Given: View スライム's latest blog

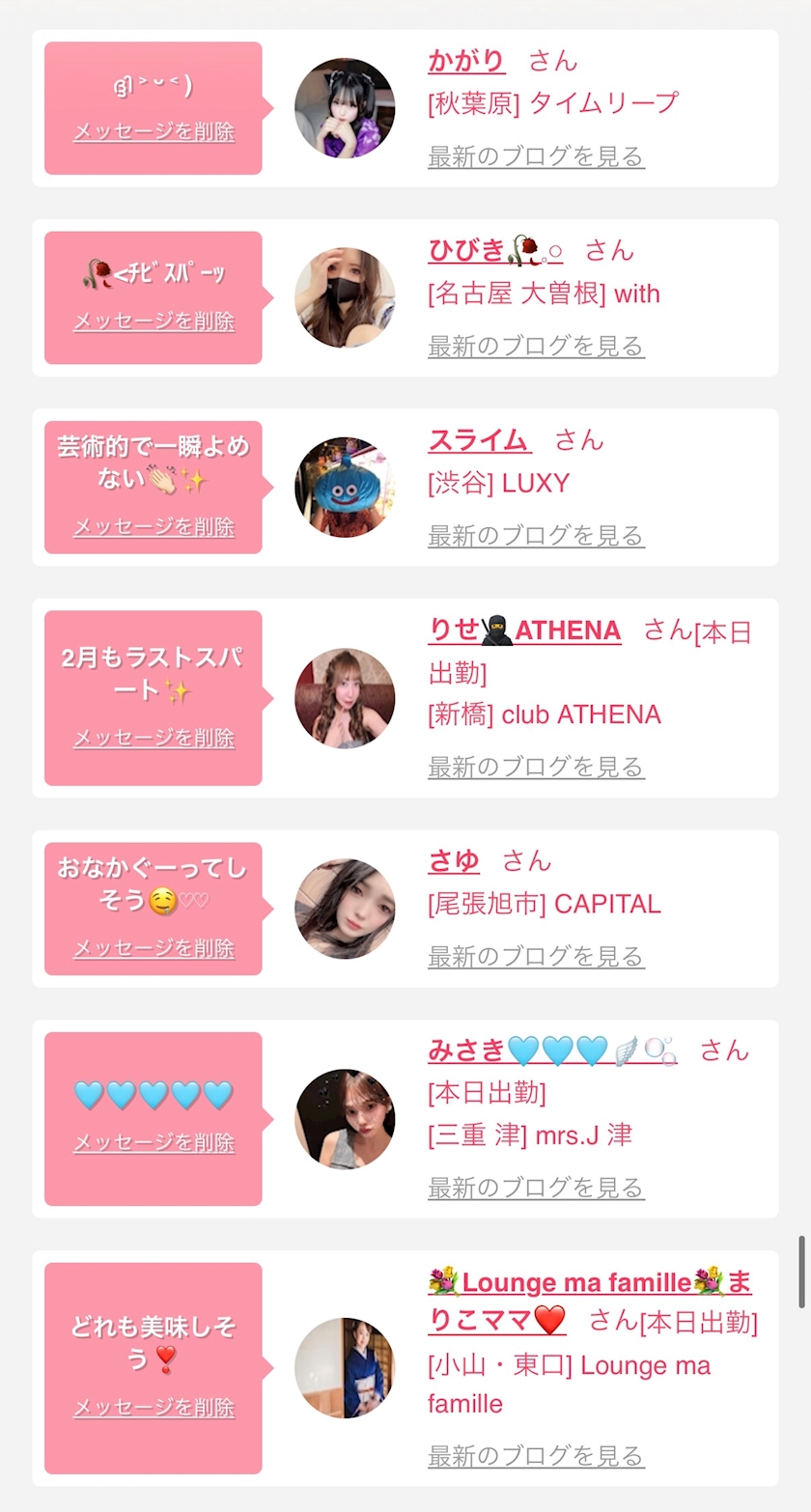Looking at the screenshot, I should coord(536,535).
